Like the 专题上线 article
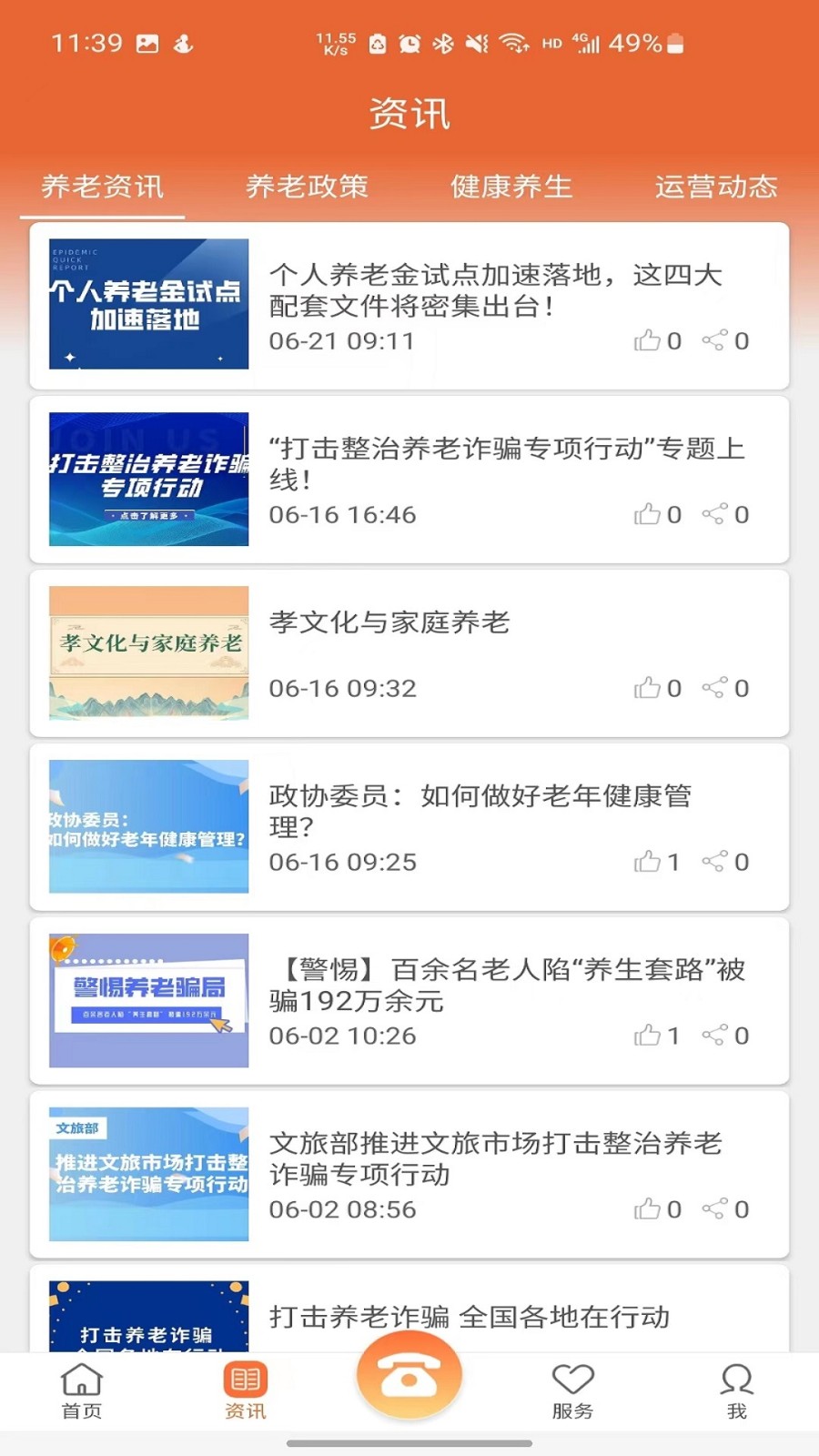Image resolution: width=819 pixels, height=1456 pixels. [x=648, y=515]
